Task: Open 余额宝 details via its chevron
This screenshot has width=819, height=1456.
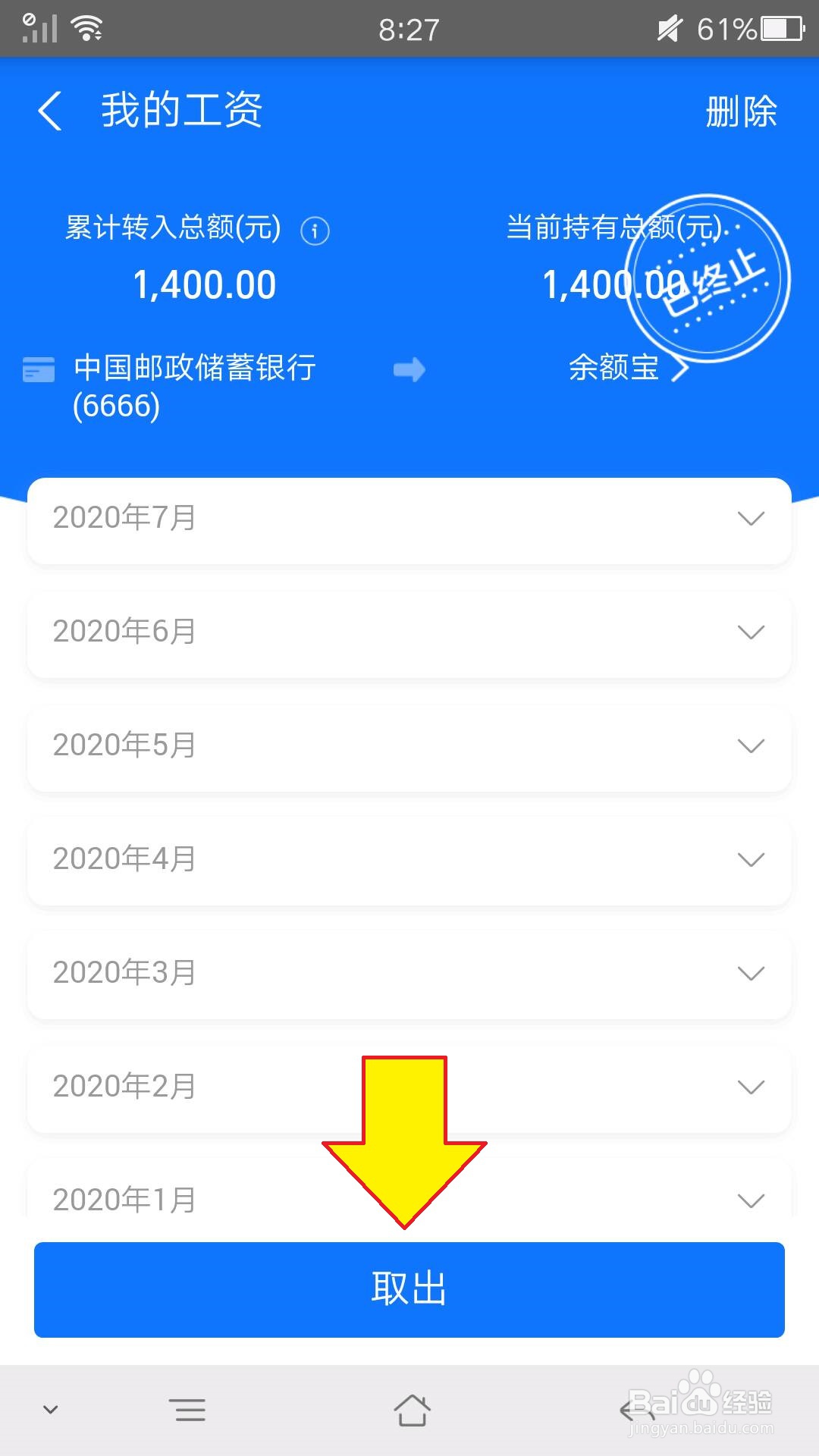Action: 681,369
